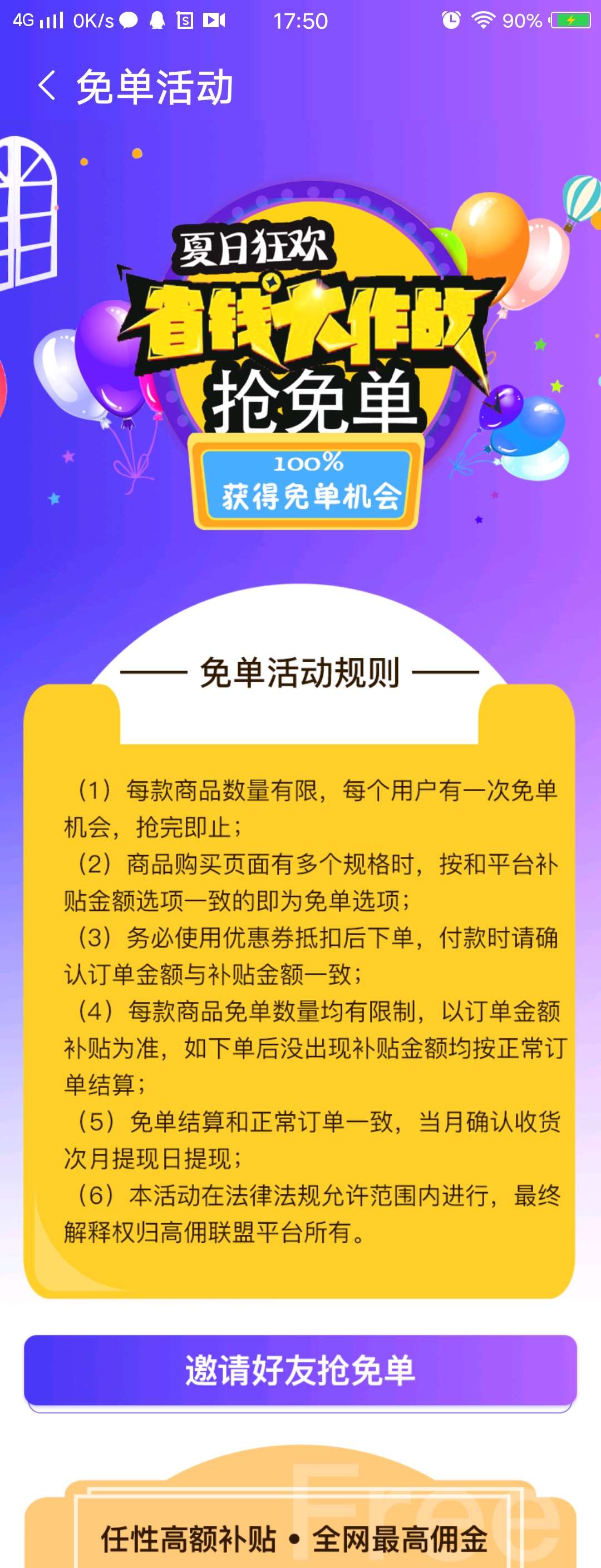Tap the 邀请好友抢免单 button

[x=300, y=1370]
